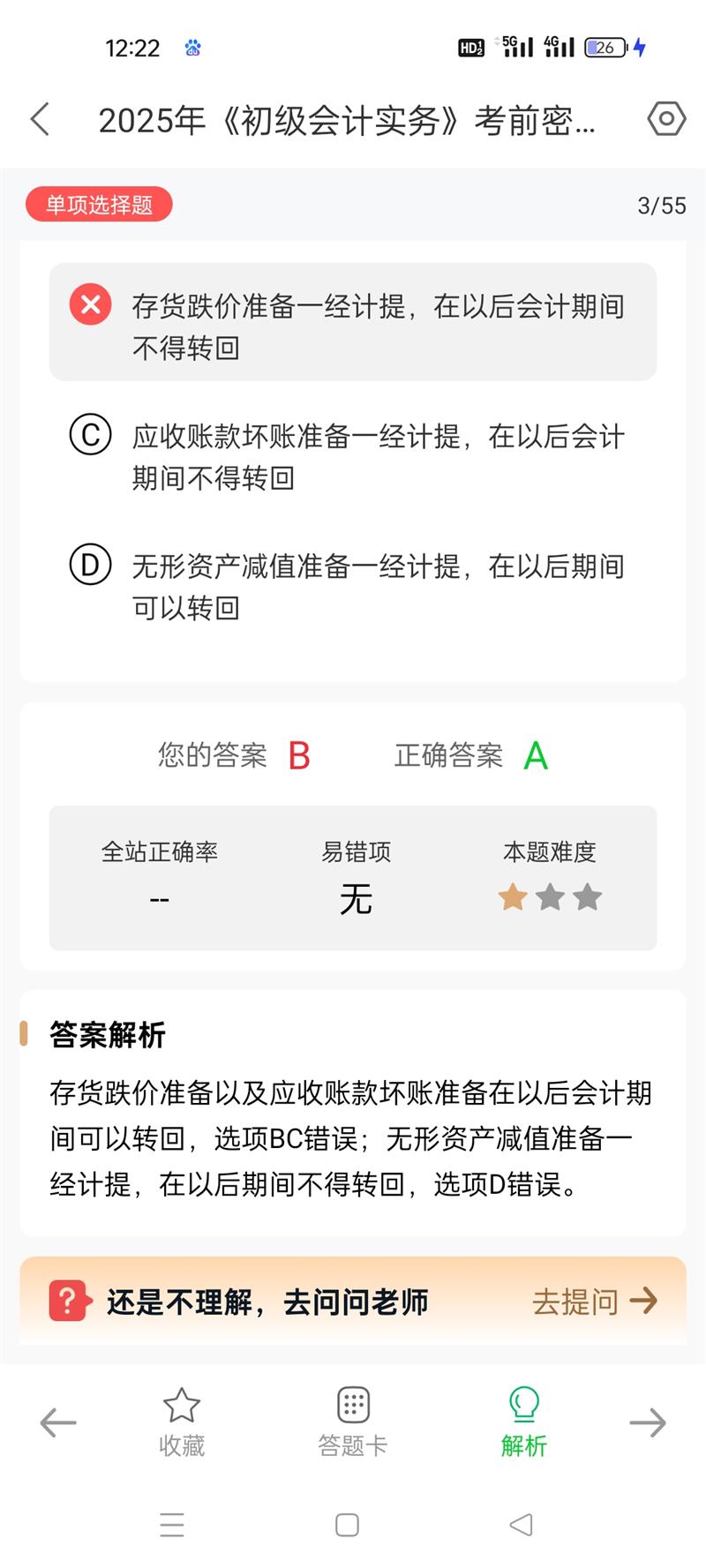Image resolution: width=706 pixels, height=1568 pixels.
Task: Tap the system back button
Action: [x=522, y=1525]
